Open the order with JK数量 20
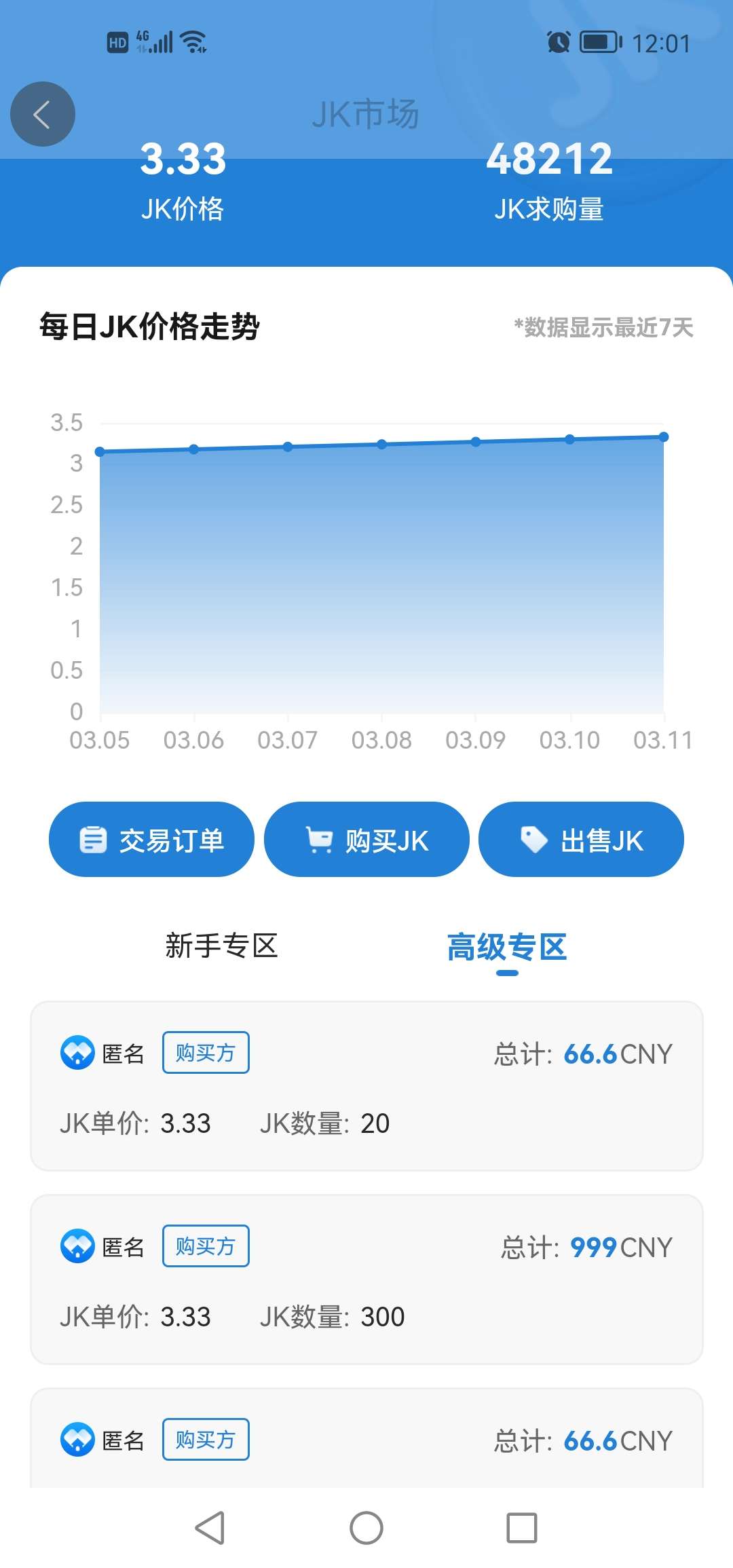This screenshot has height=1568, width=733. pyautogui.click(x=366, y=1086)
